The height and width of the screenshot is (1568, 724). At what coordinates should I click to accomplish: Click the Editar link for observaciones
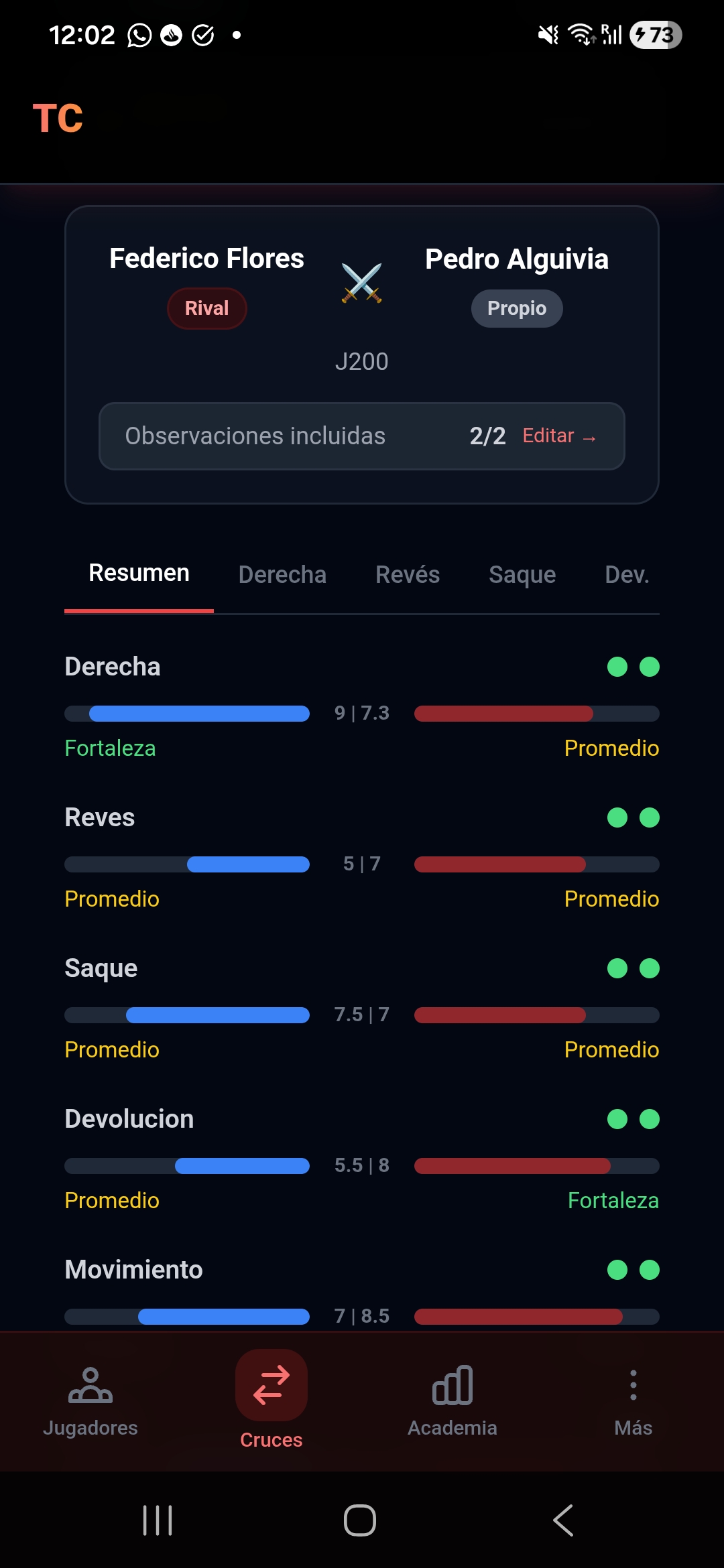click(560, 436)
